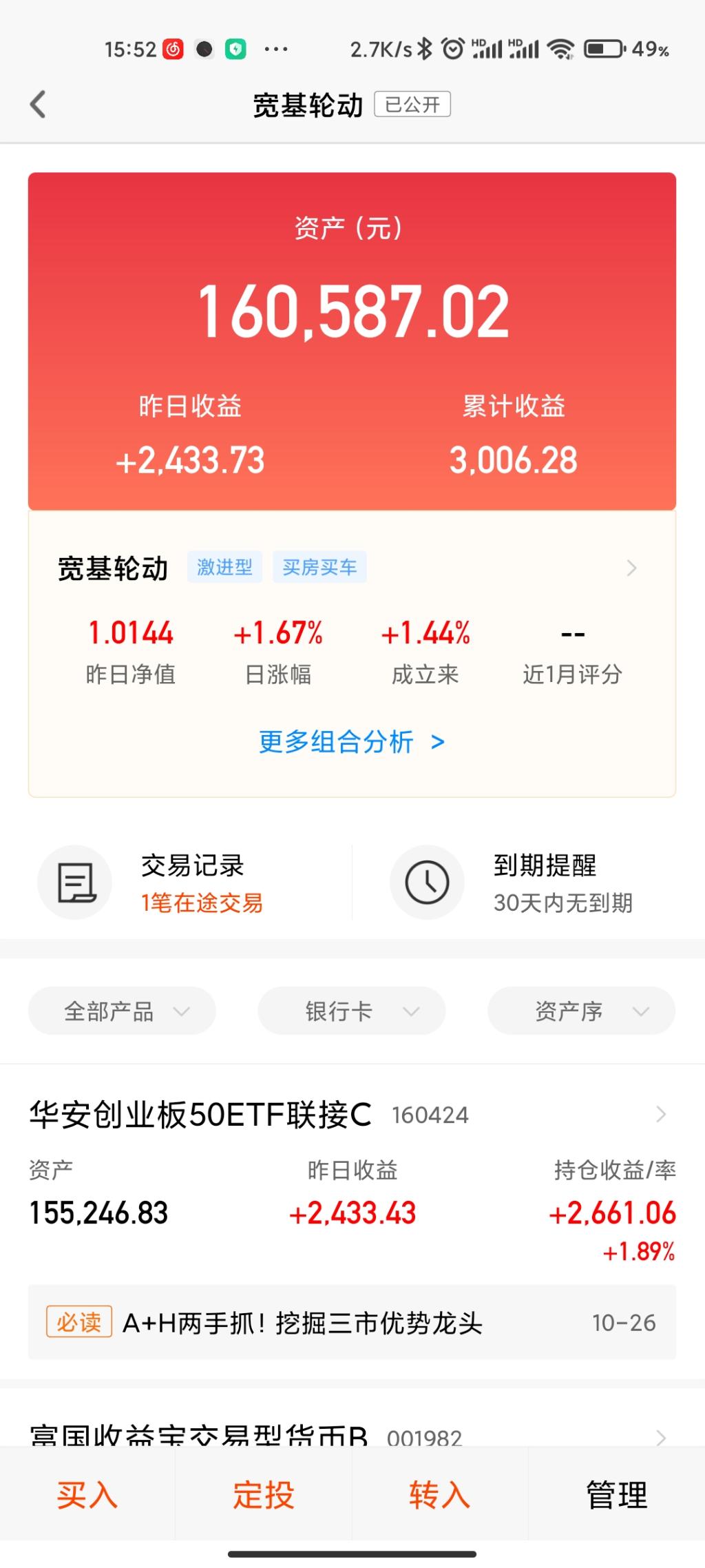Image resolution: width=705 pixels, height=1568 pixels.
Task: Tap the 定投 button
Action: tap(264, 1495)
